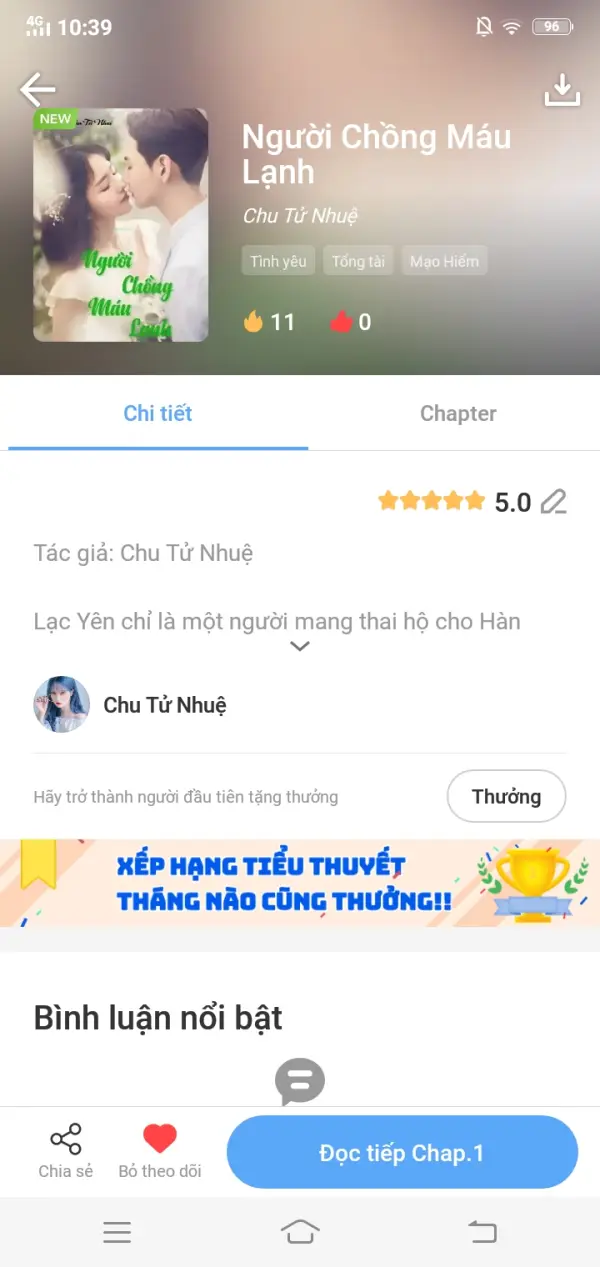Viewport: 600px width, 1267px height.
Task: Tap the Thưởng reward button
Action: pos(506,797)
